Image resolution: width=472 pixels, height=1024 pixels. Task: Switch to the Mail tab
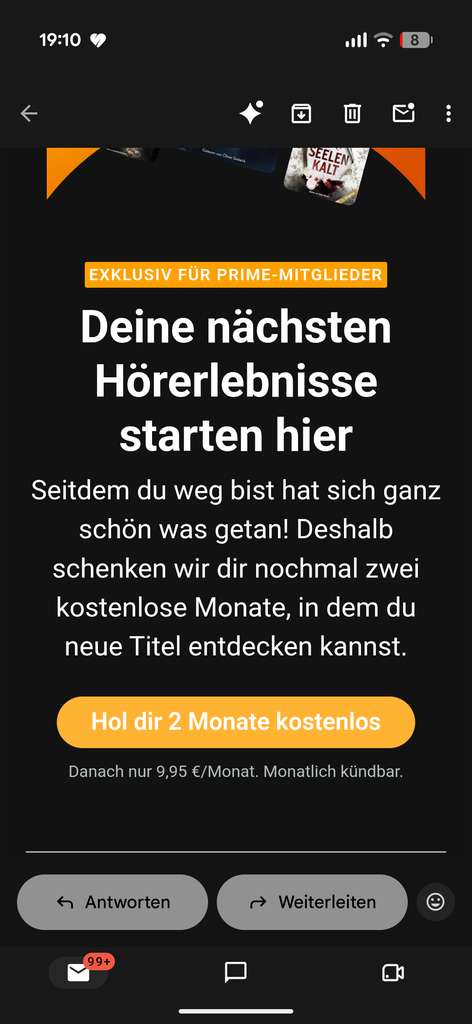click(79, 972)
